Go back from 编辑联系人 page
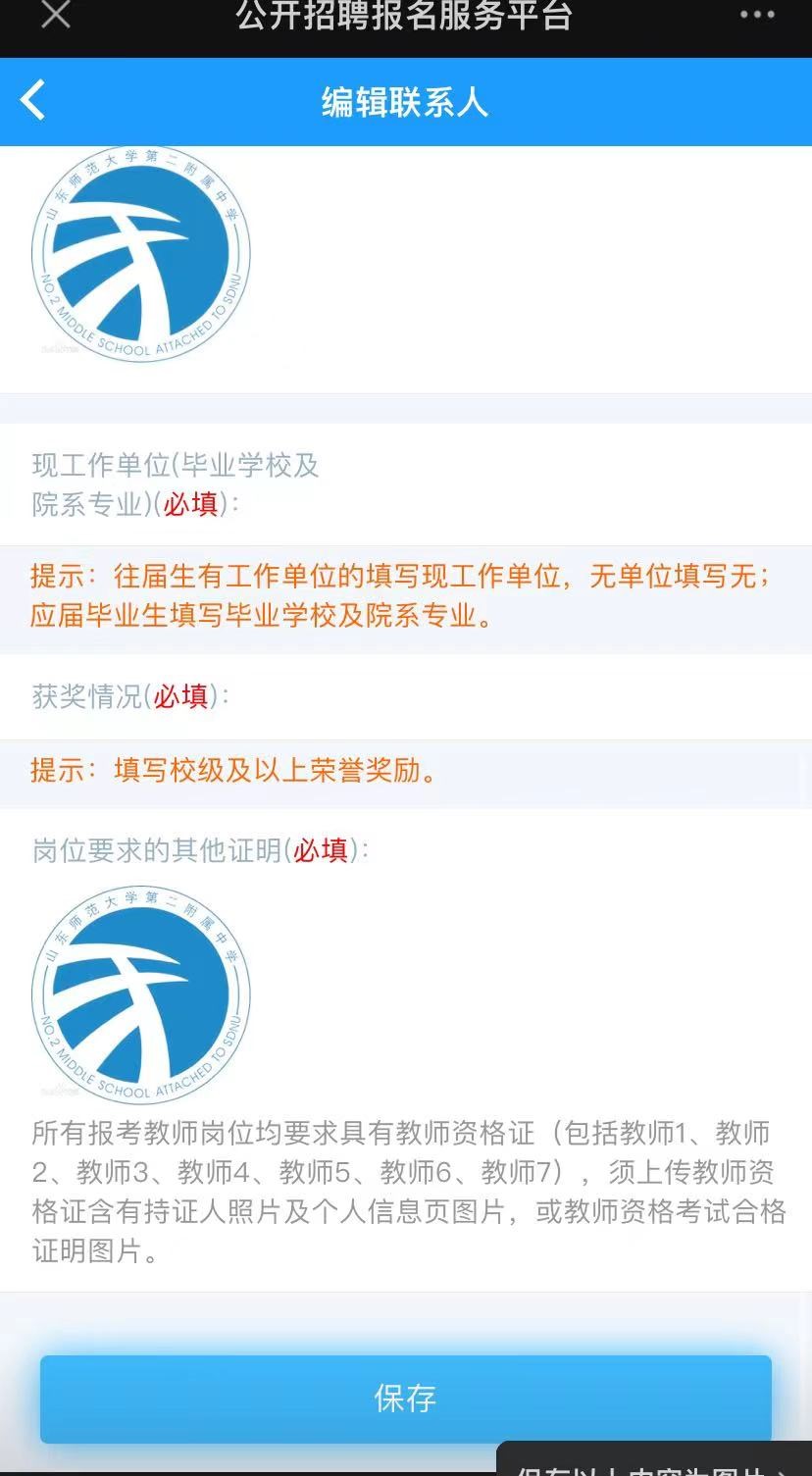812x1476 pixels. coord(33,101)
